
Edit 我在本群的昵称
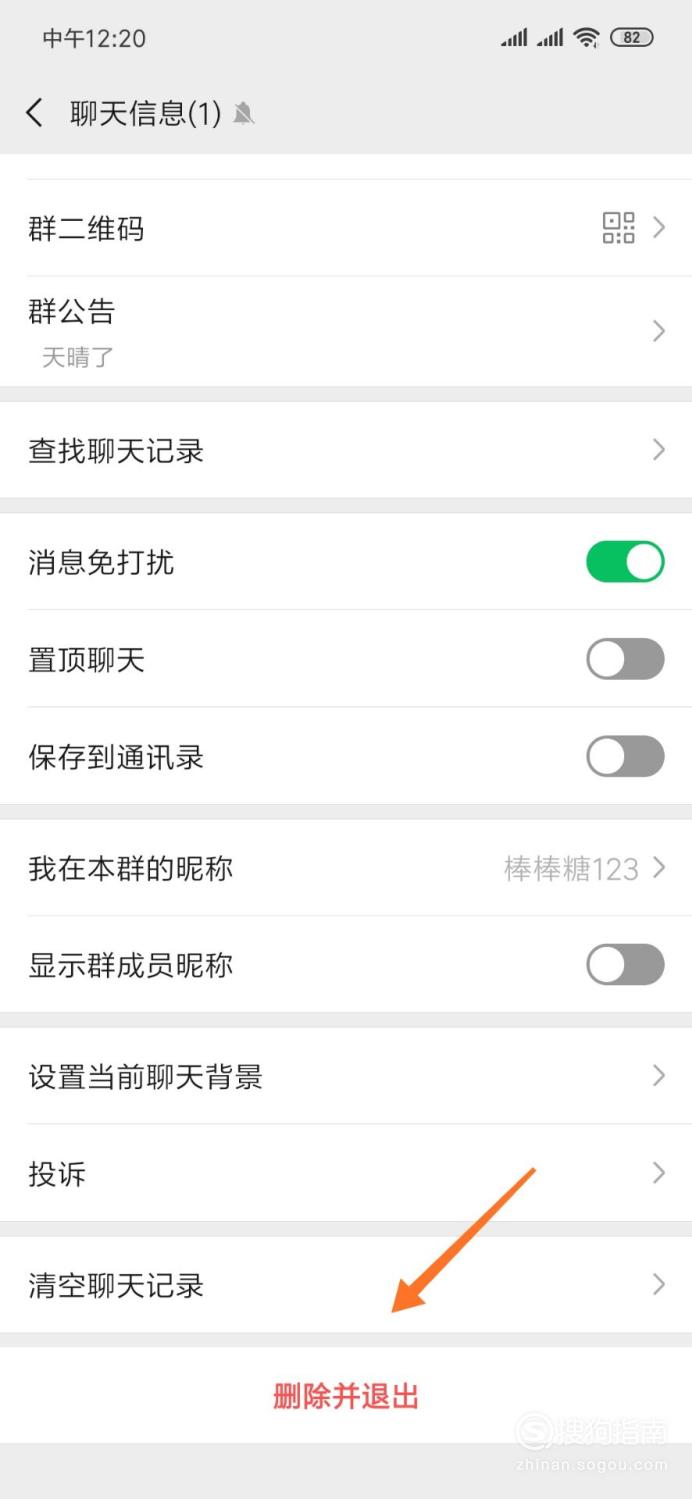point(346,868)
